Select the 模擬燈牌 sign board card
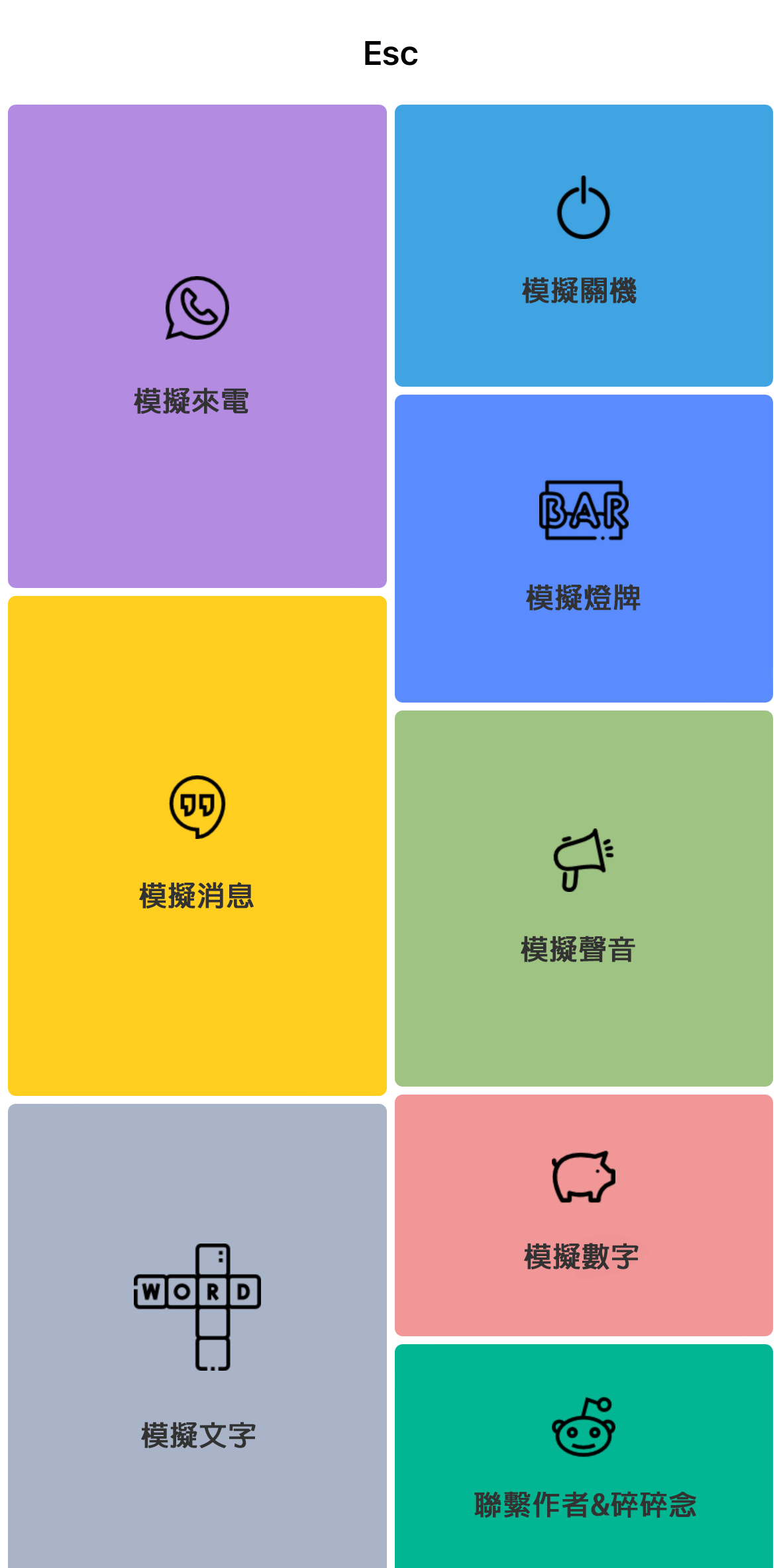This screenshot has height=1568, width=781. pyautogui.click(x=583, y=548)
